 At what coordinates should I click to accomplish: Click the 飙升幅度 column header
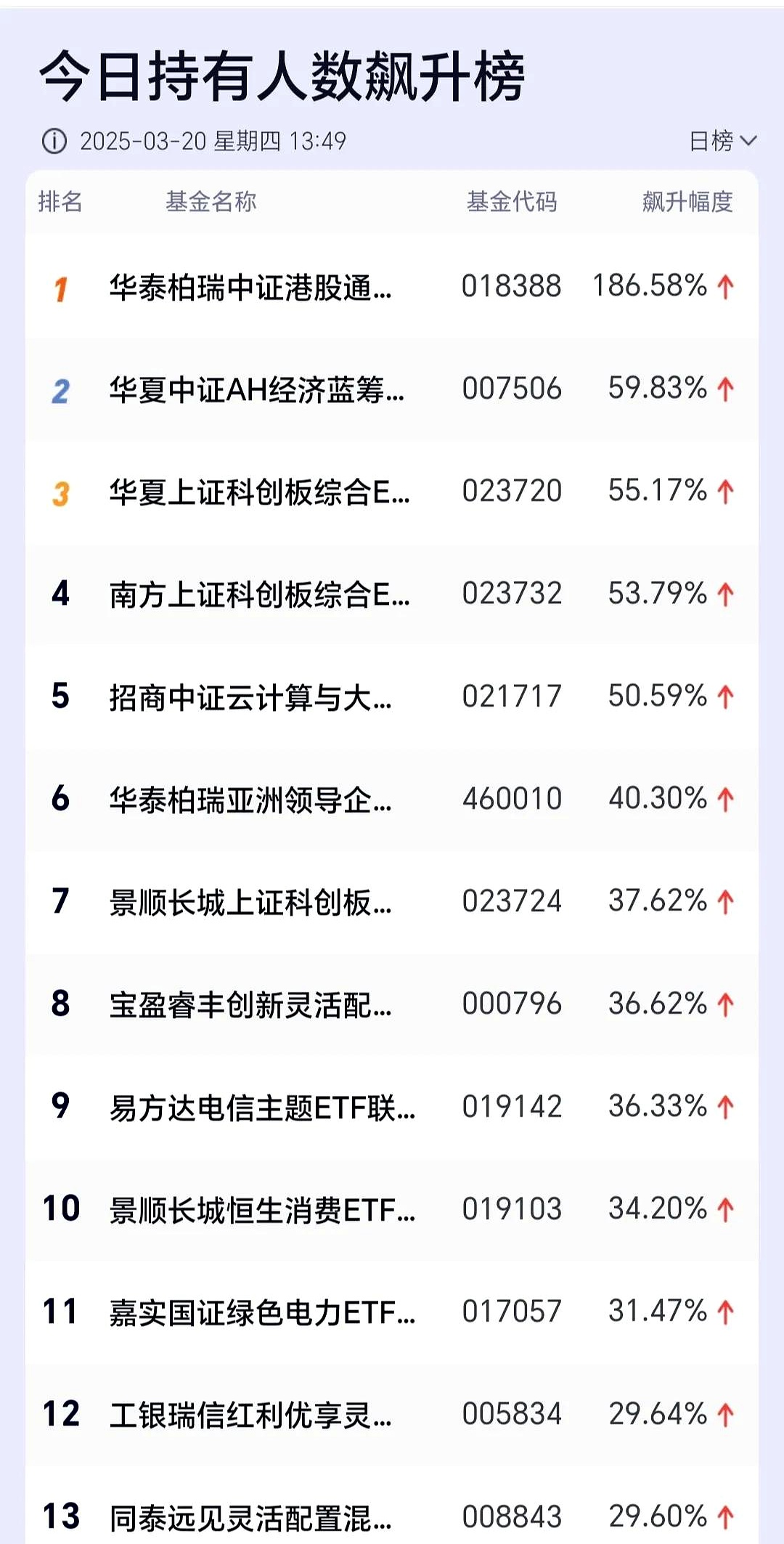coord(687,202)
